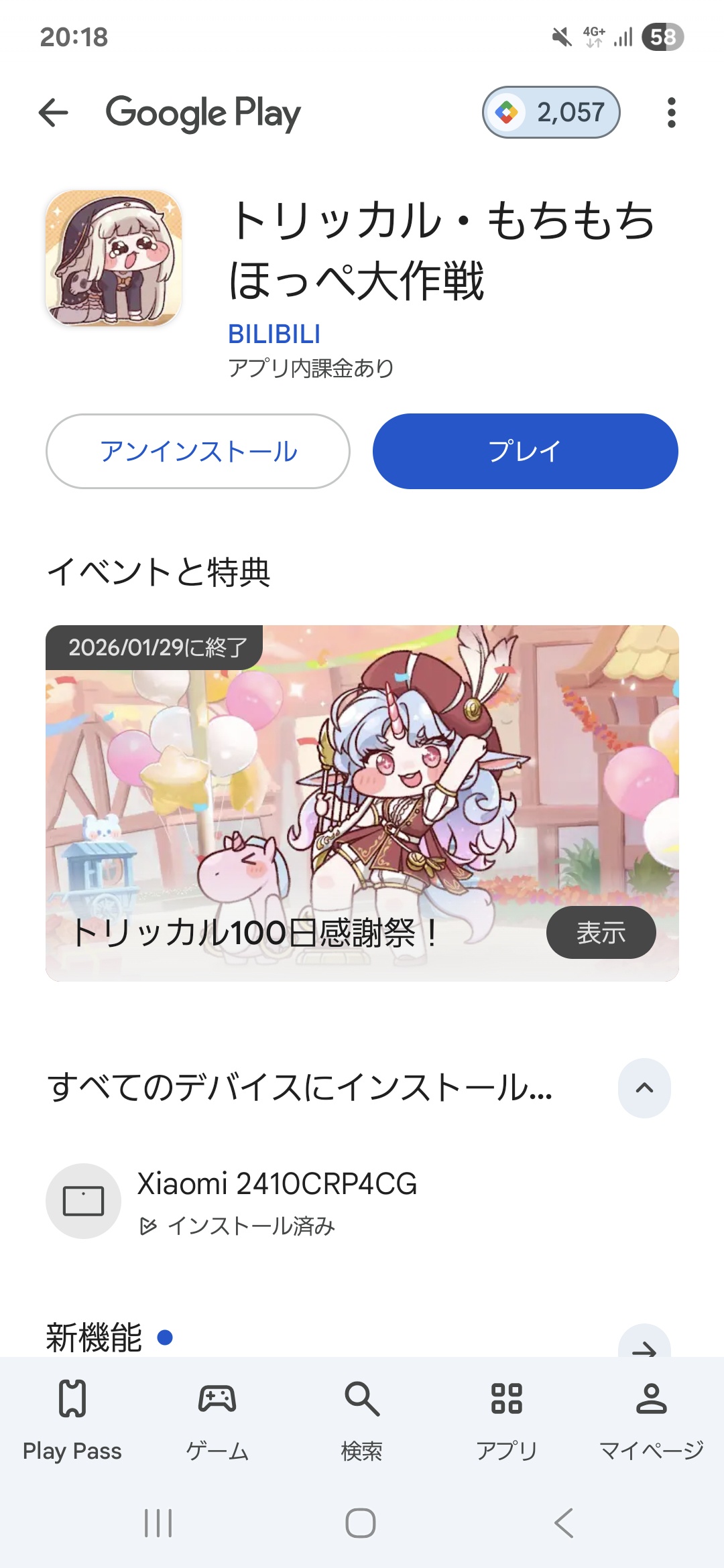724x1568 pixels.
Task: Open the three-dot overflow menu
Action: point(671,113)
